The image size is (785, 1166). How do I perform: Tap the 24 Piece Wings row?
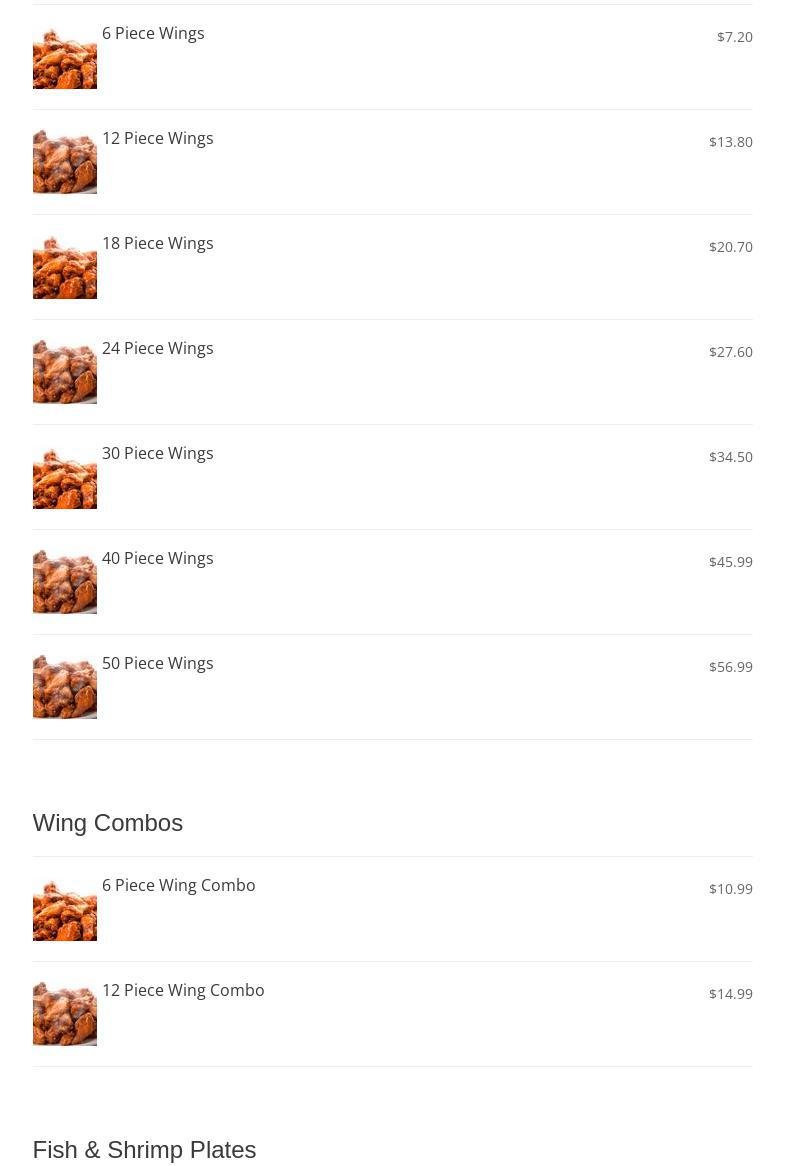pos(158,349)
